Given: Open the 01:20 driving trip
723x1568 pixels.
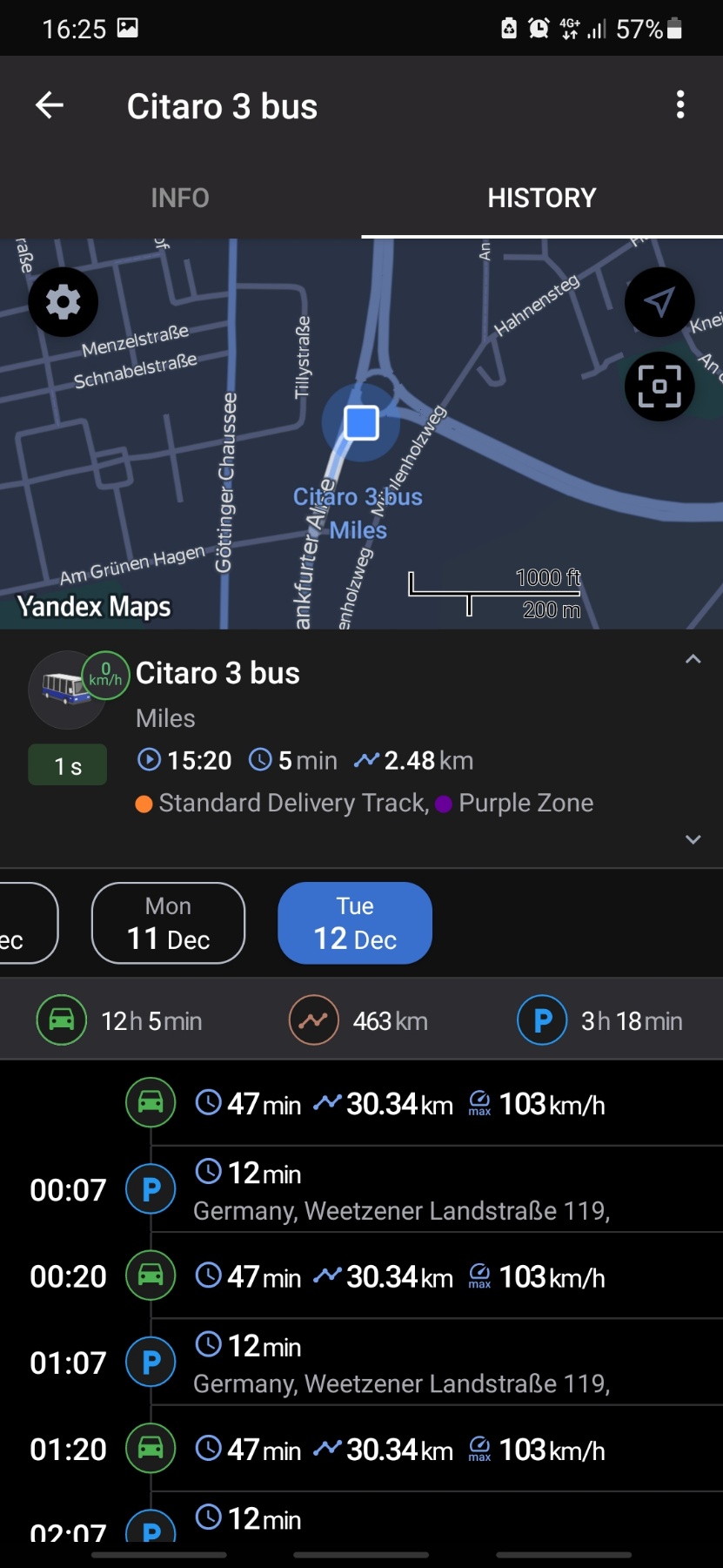Looking at the screenshot, I should click(400, 1450).
